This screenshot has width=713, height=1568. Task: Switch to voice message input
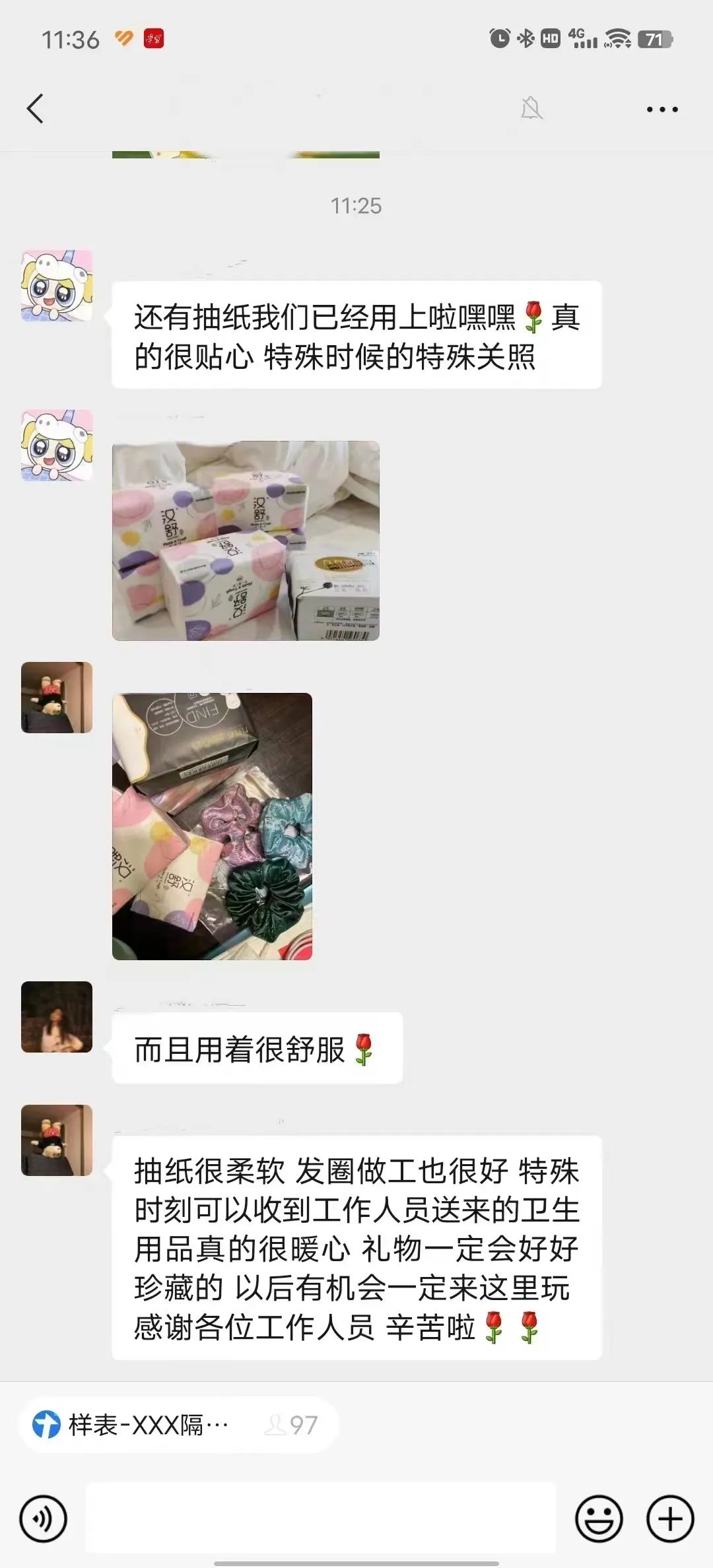click(x=44, y=1519)
